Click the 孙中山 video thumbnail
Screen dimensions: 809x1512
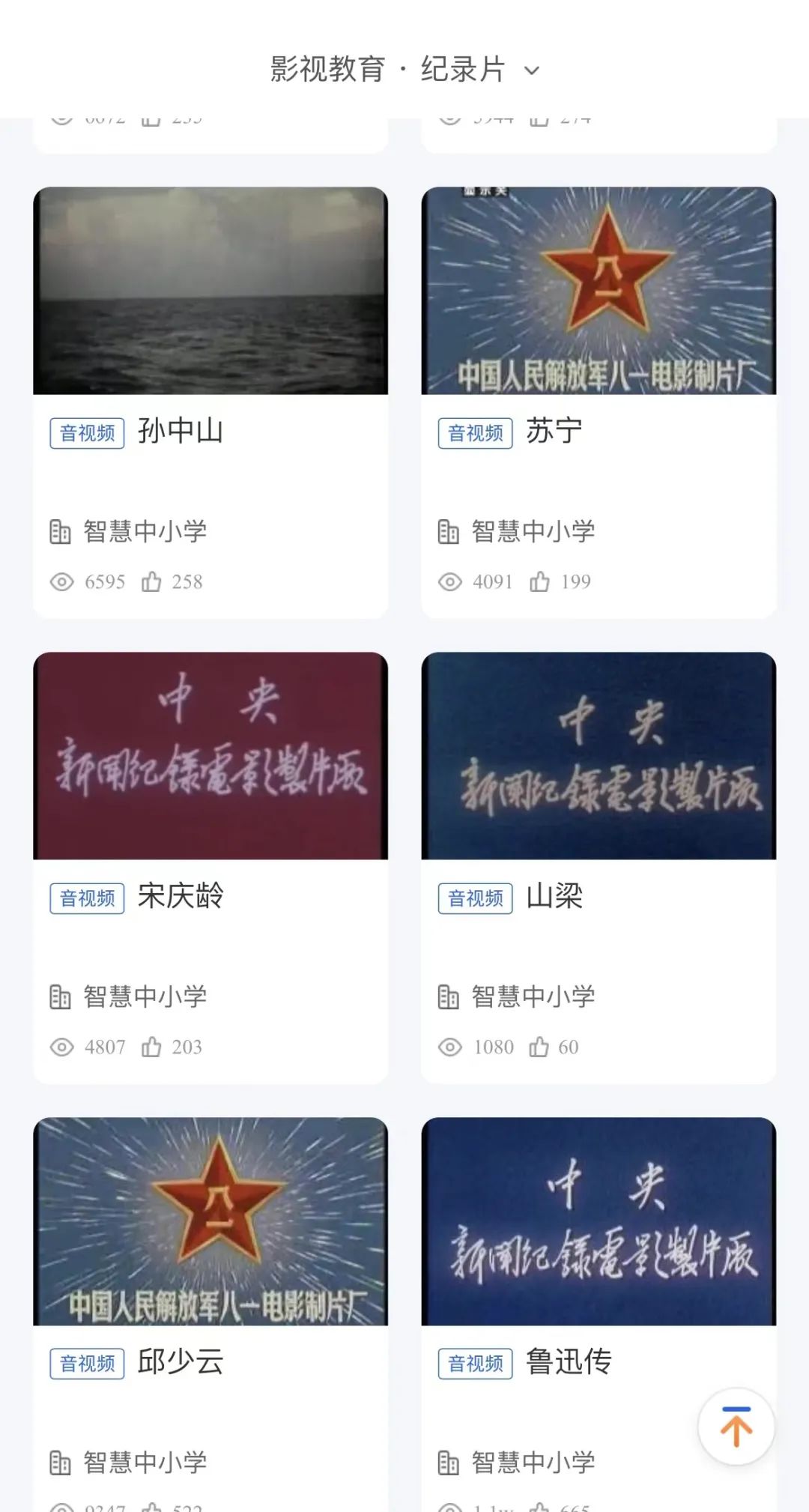coord(210,292)
